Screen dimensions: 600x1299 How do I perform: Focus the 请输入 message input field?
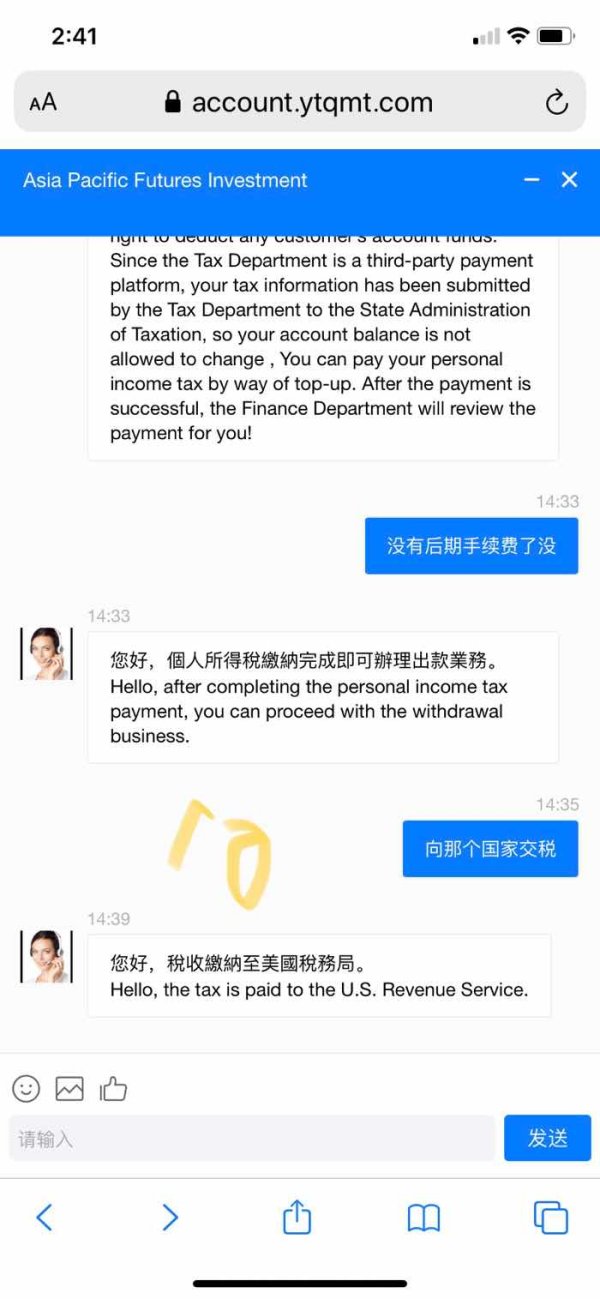pyautogui.click(x=252, y=1138)
